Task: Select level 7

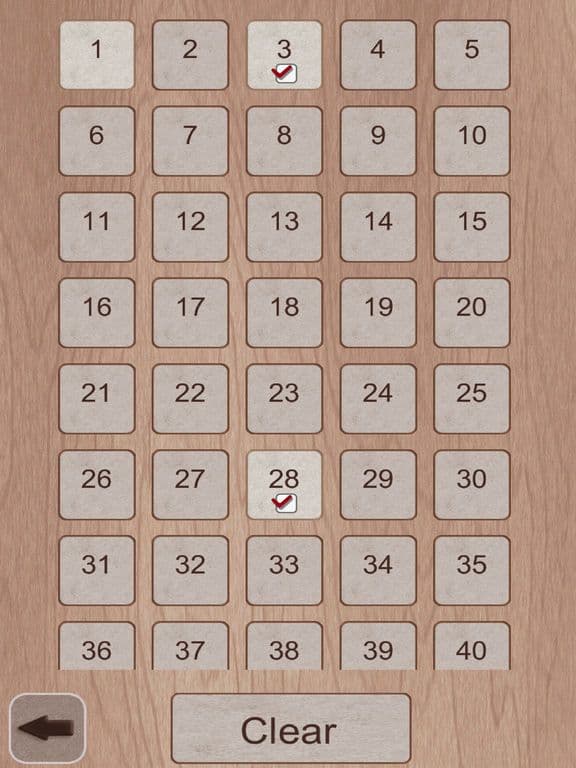Action: click(191, 141)
